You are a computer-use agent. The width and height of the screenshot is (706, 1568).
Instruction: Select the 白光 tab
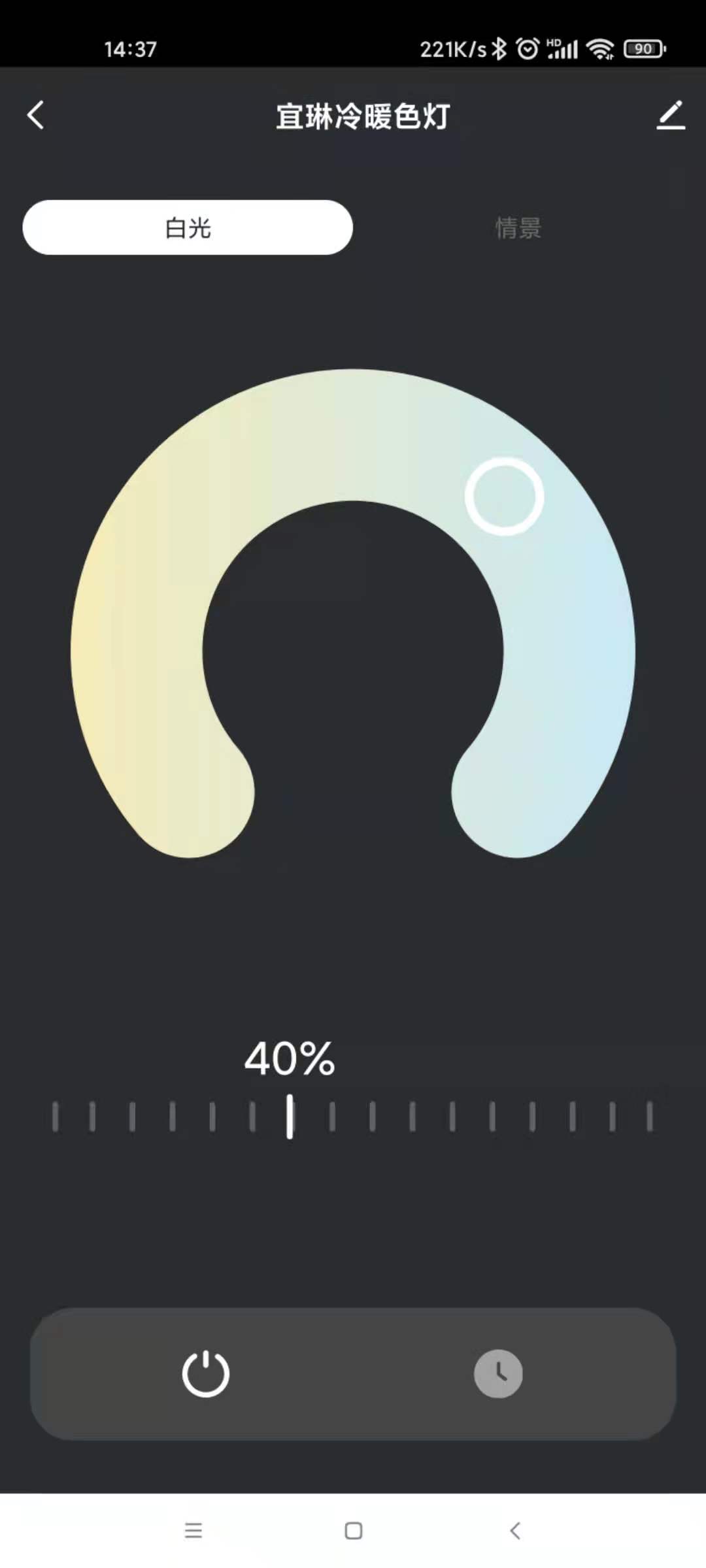[x=188, y=227]
